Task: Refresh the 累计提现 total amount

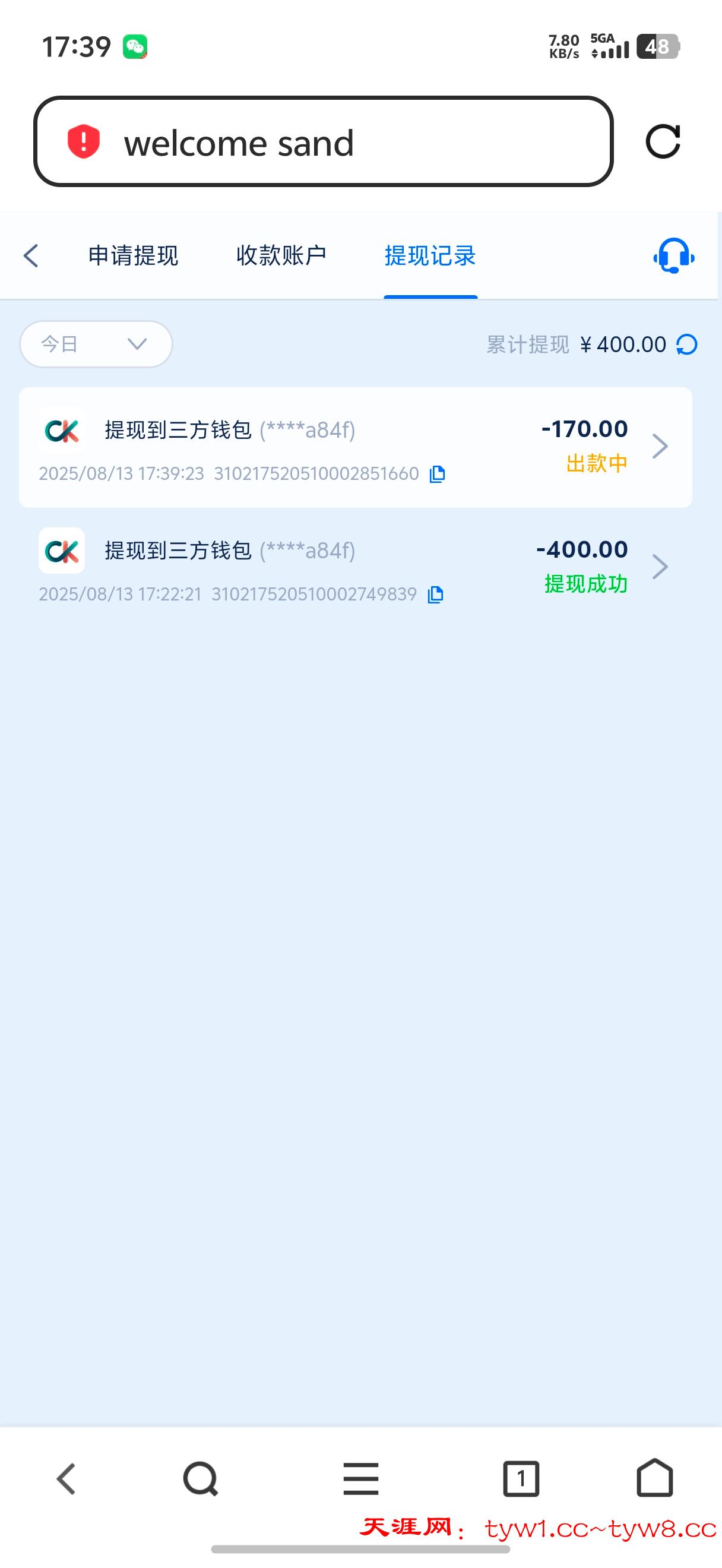Action: [687, 344]
